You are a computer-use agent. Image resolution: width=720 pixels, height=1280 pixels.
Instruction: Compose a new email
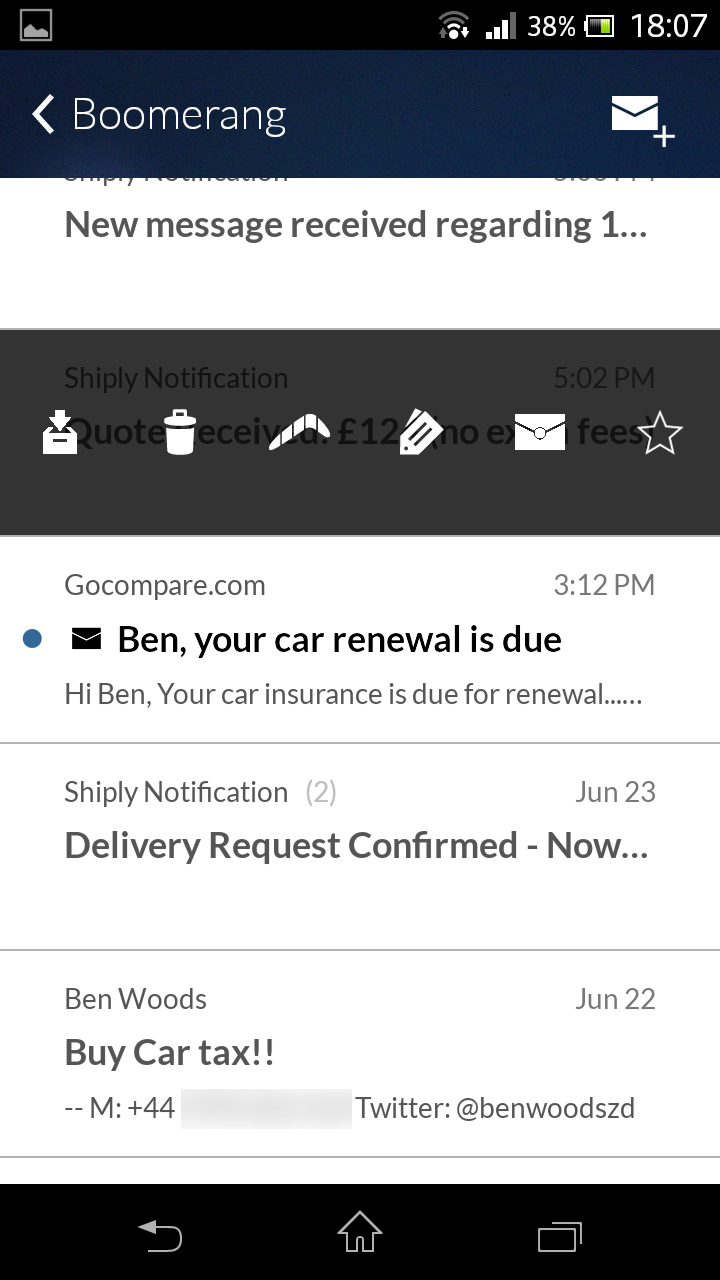[643, 118]
